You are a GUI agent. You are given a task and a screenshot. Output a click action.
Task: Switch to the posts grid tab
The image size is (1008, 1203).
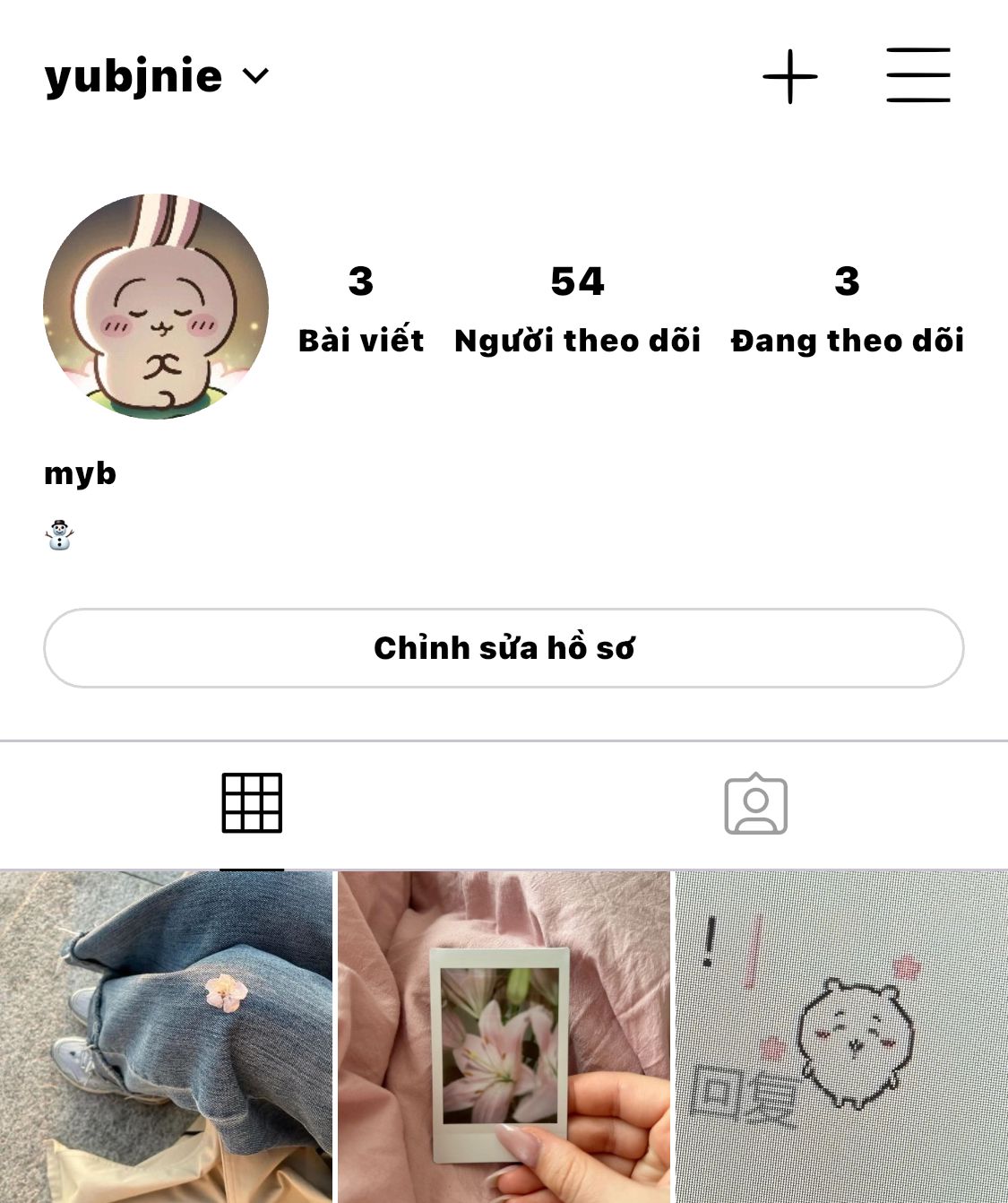(252, 803)
